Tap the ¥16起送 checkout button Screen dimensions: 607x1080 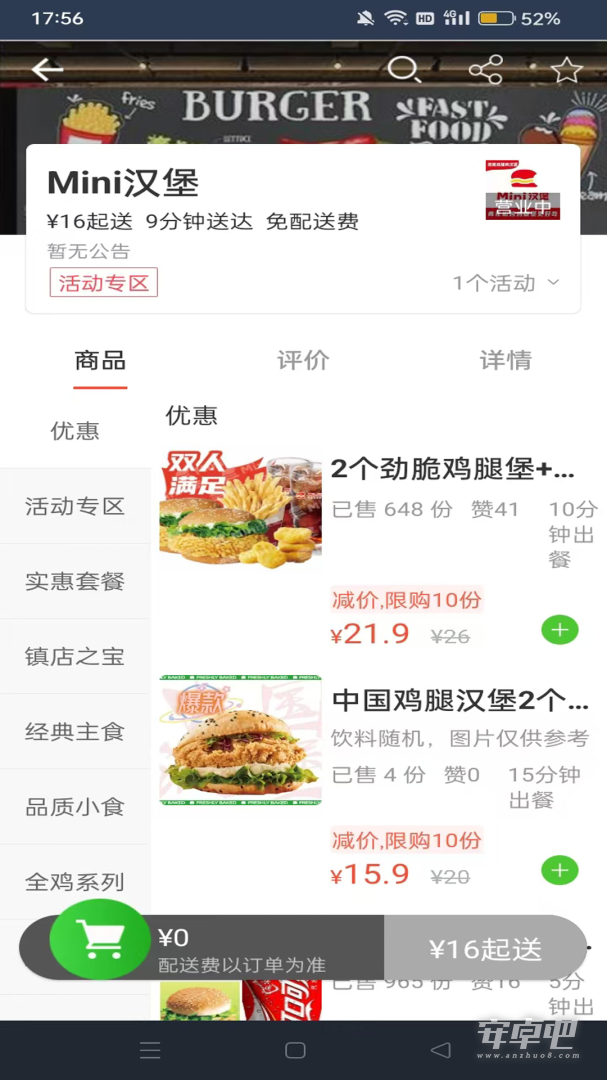[x=485, y=948]
